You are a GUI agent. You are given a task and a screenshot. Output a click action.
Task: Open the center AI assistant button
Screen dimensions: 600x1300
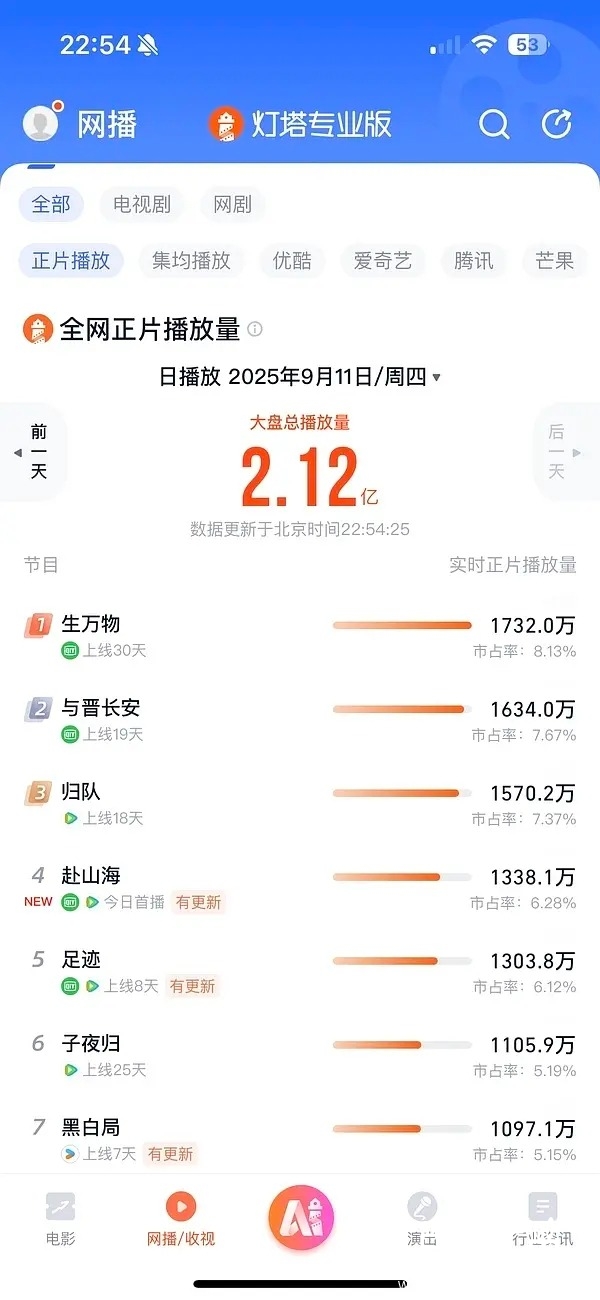[300, 1216]
